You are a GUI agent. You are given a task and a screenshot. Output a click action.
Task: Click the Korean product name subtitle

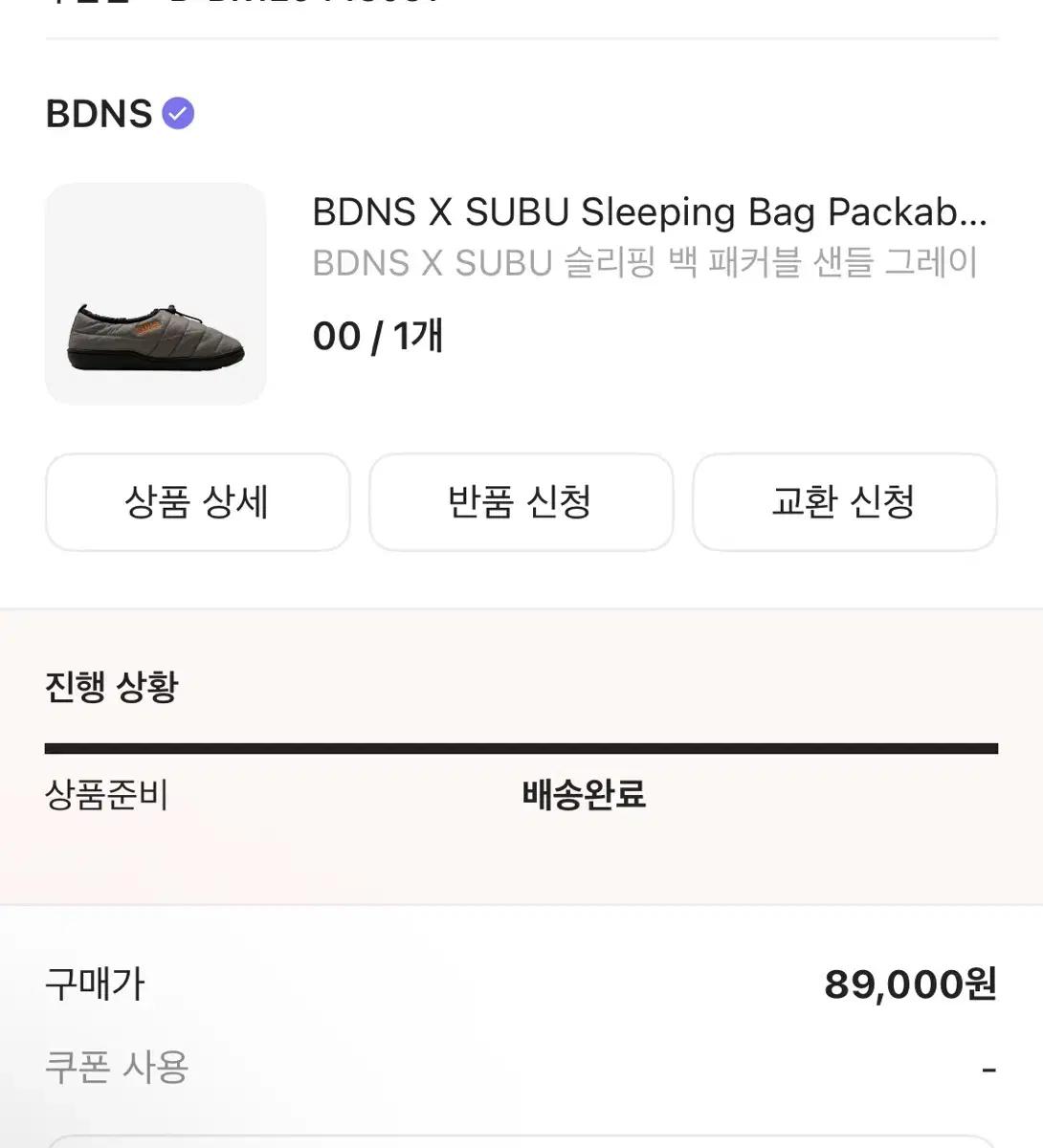coord(646,263)
